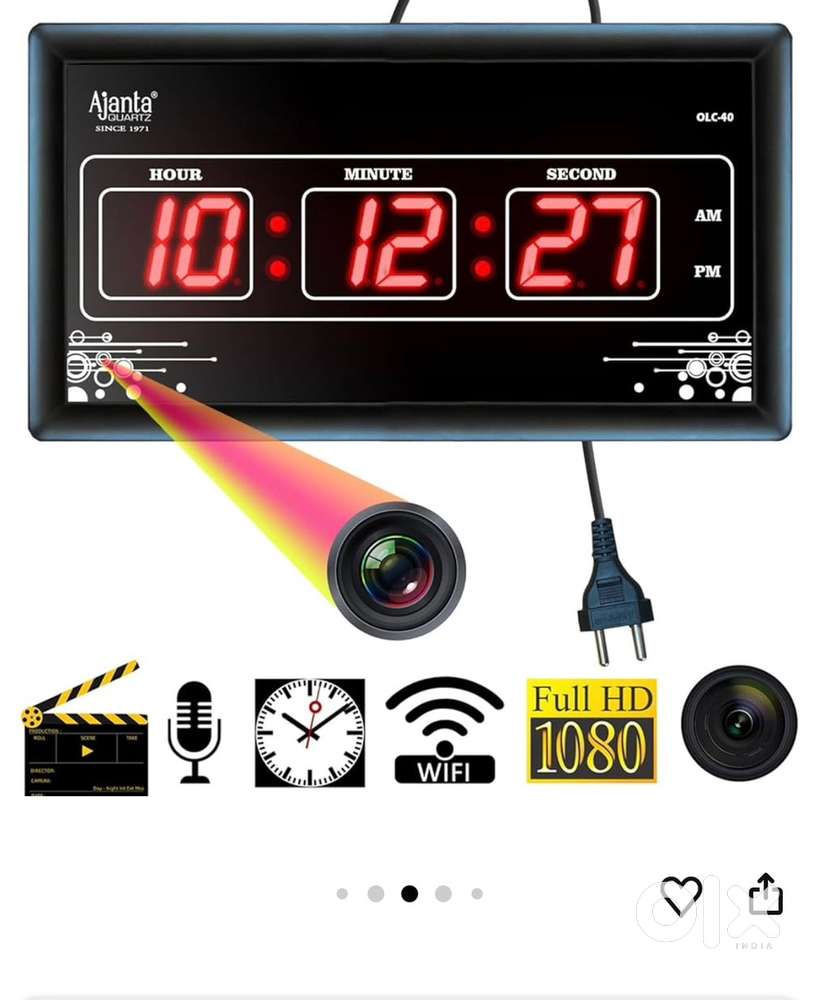Share this product listing

tap(765, 894)
